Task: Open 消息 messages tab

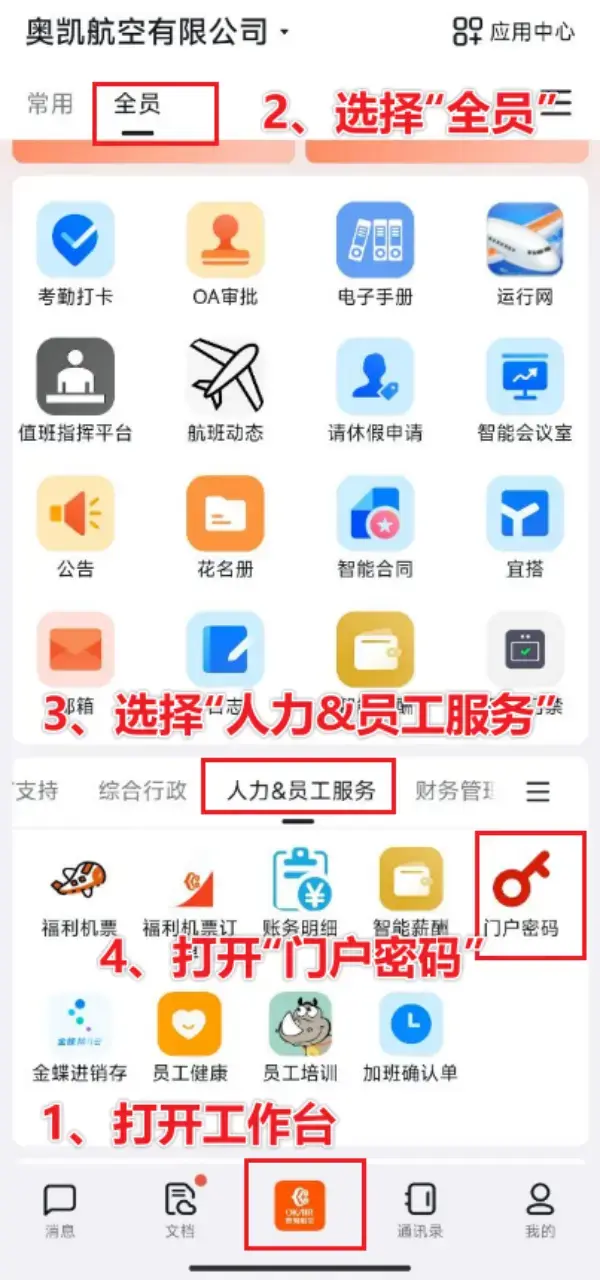Action: click(60, 1210)
